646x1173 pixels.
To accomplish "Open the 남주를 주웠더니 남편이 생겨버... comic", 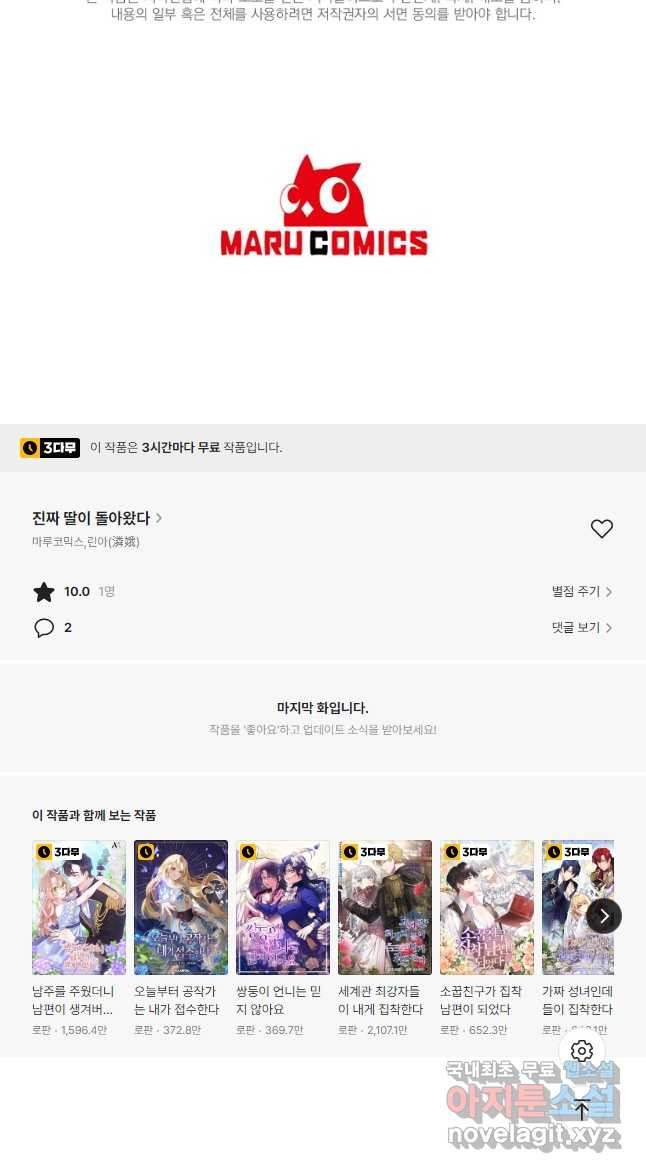I will [79, 908].
